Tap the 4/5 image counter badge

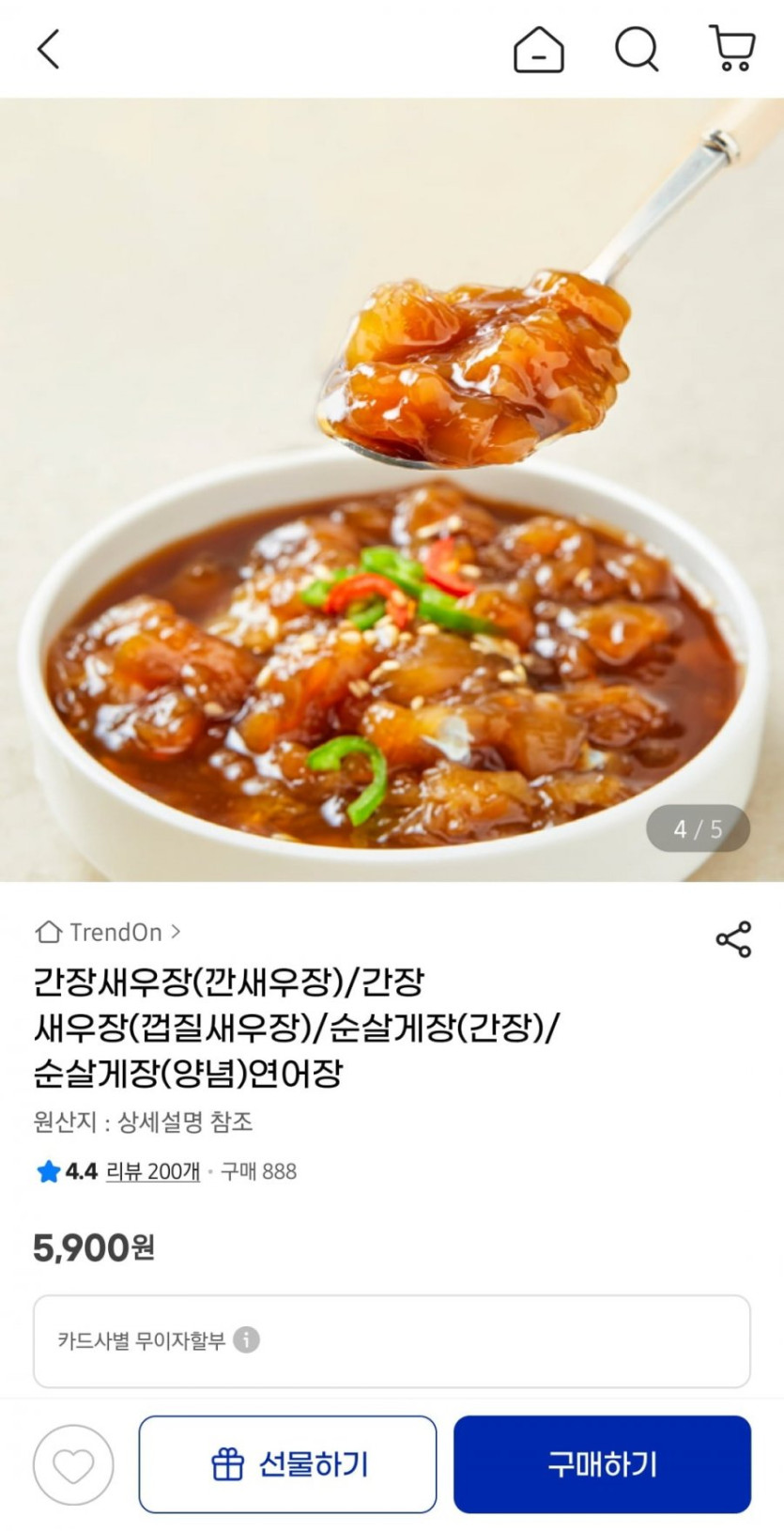tap(696, 828)
